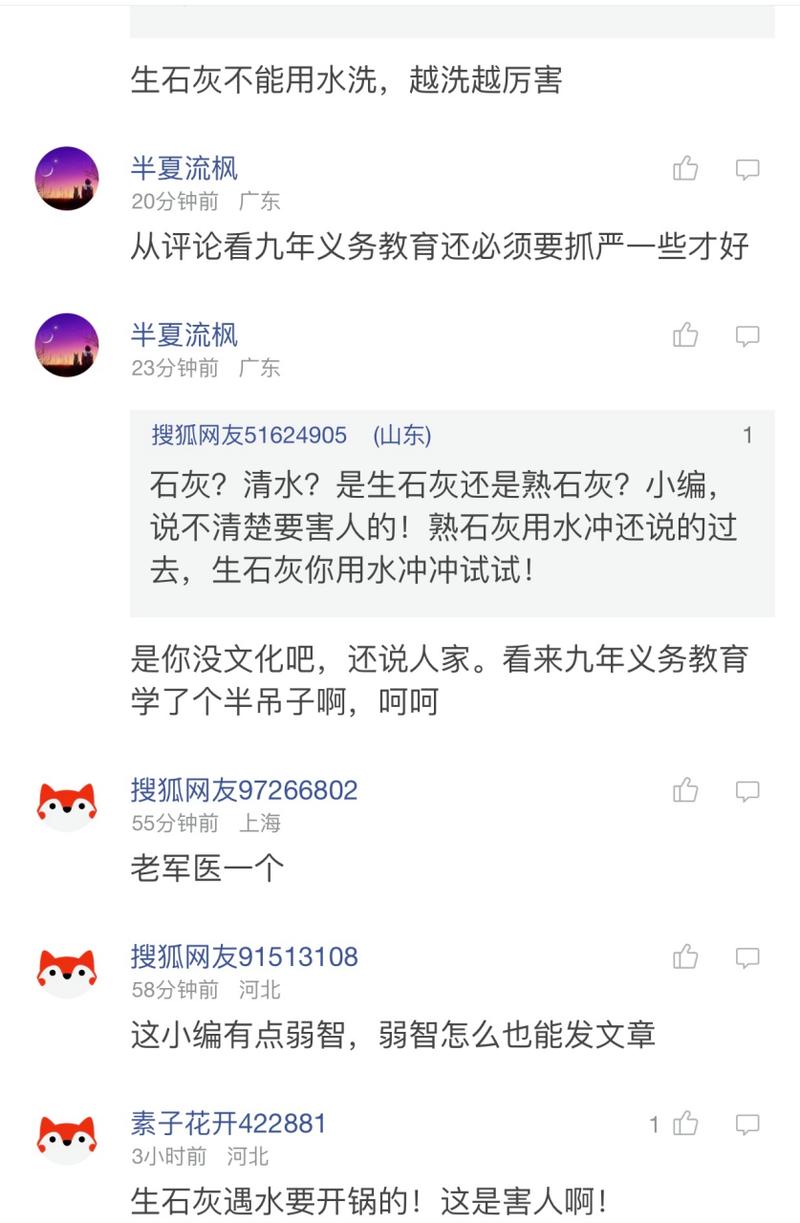The width and height of the screenshot is (800, 1223).
Task: Like 素子花开422881's comment
Action: coord(685,1124)
